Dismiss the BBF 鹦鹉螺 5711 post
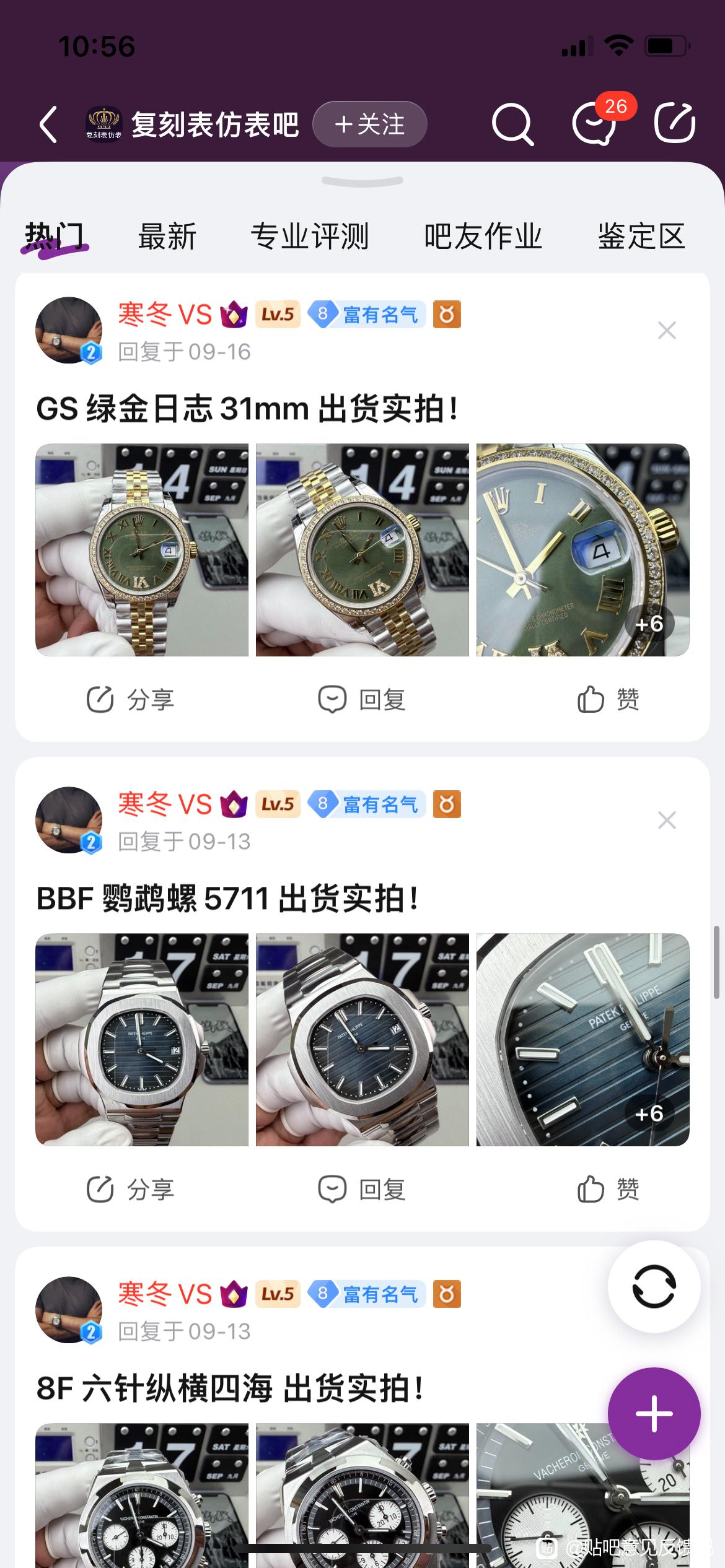The width and height of the screenshot is (725, 1568). tap(667, 821)
